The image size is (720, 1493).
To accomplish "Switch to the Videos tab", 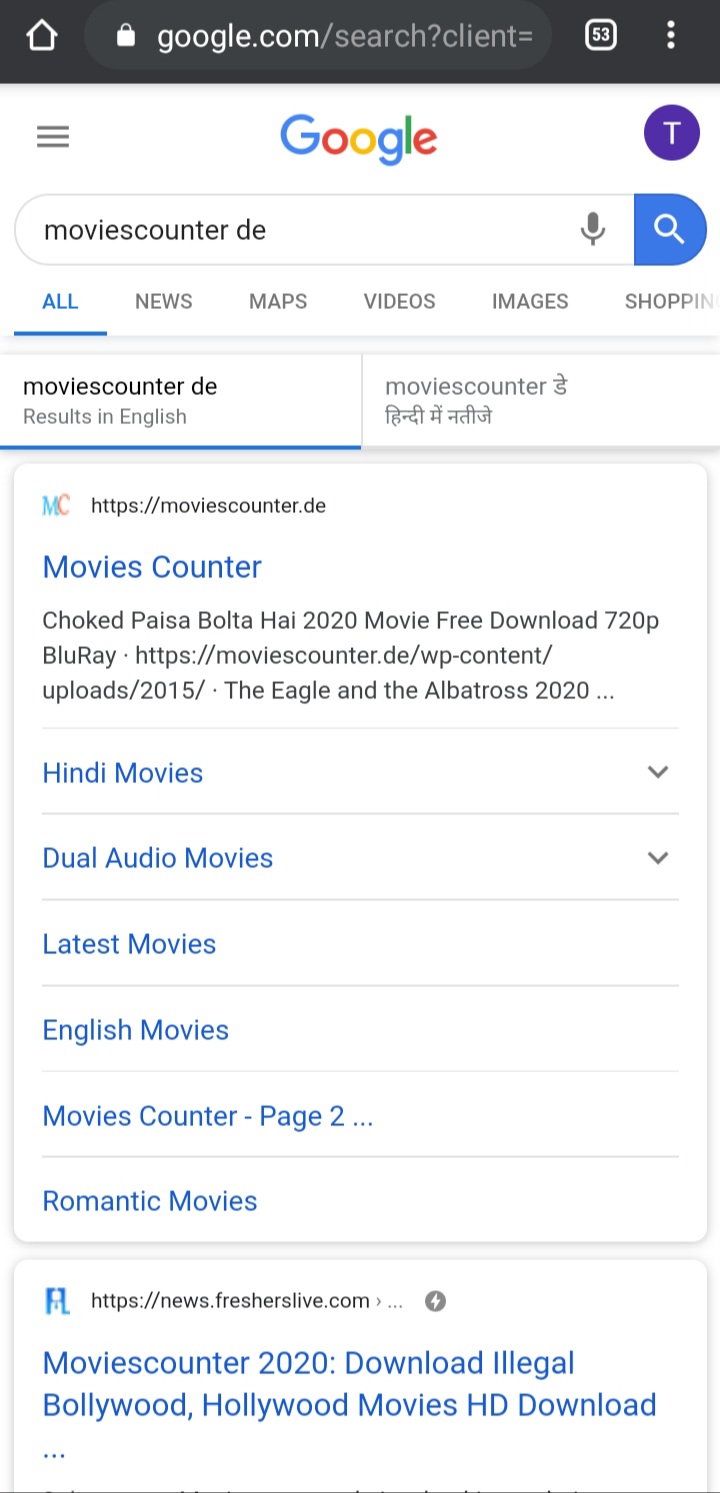I will pos(399,301).
